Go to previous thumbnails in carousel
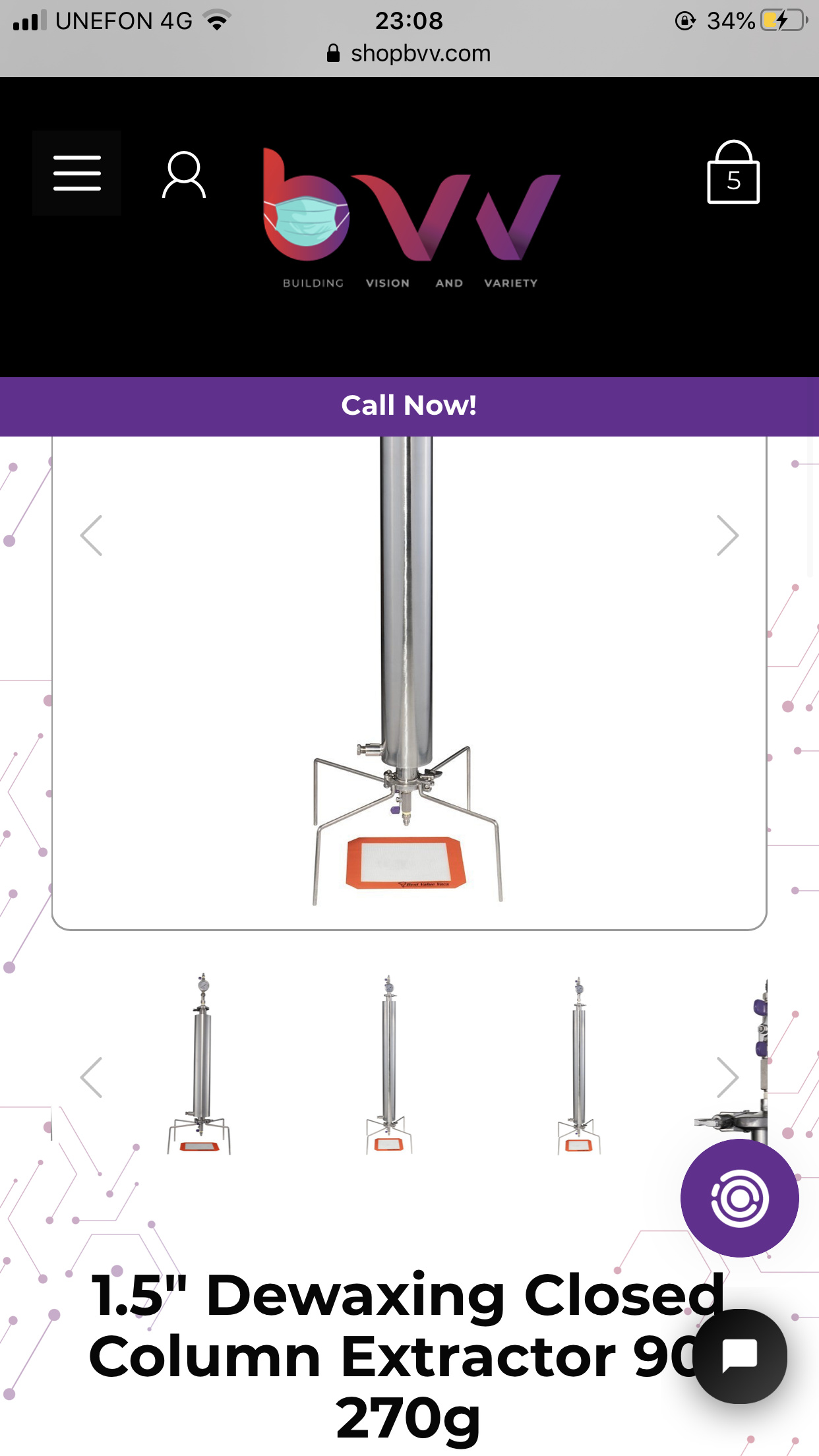 tap(92, 1077)
